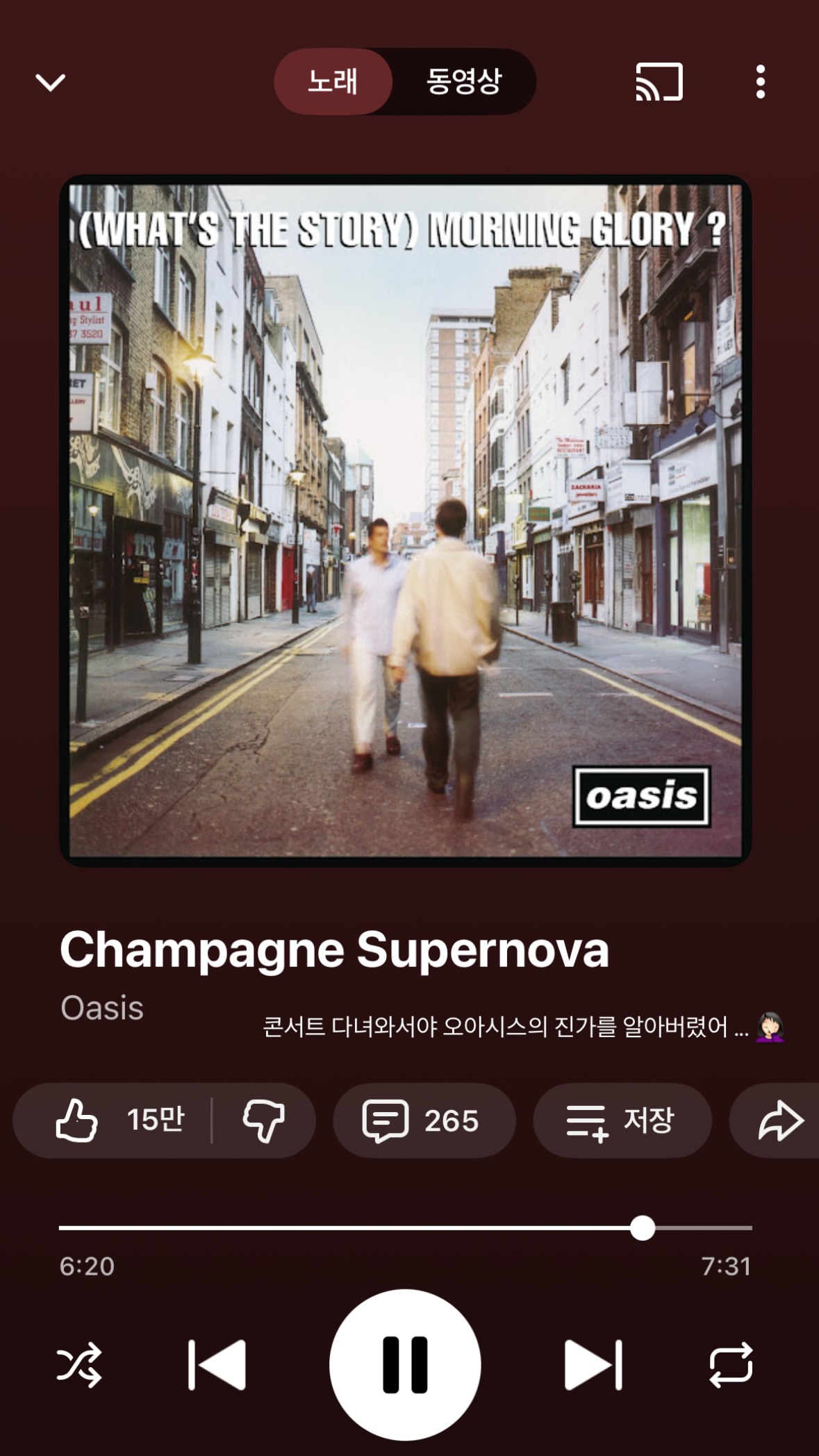
Task: Toggle shuffle playback
Action: click(78, 1365)
